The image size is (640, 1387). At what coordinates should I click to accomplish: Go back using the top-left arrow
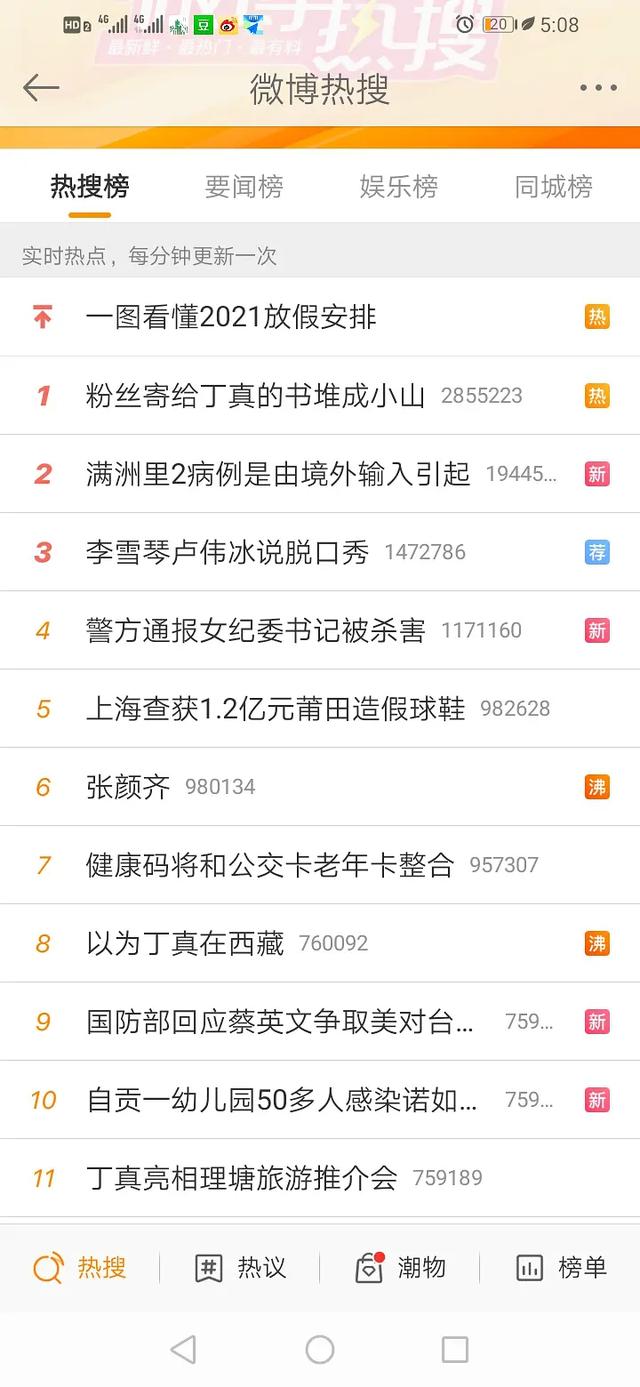(41, 88)
